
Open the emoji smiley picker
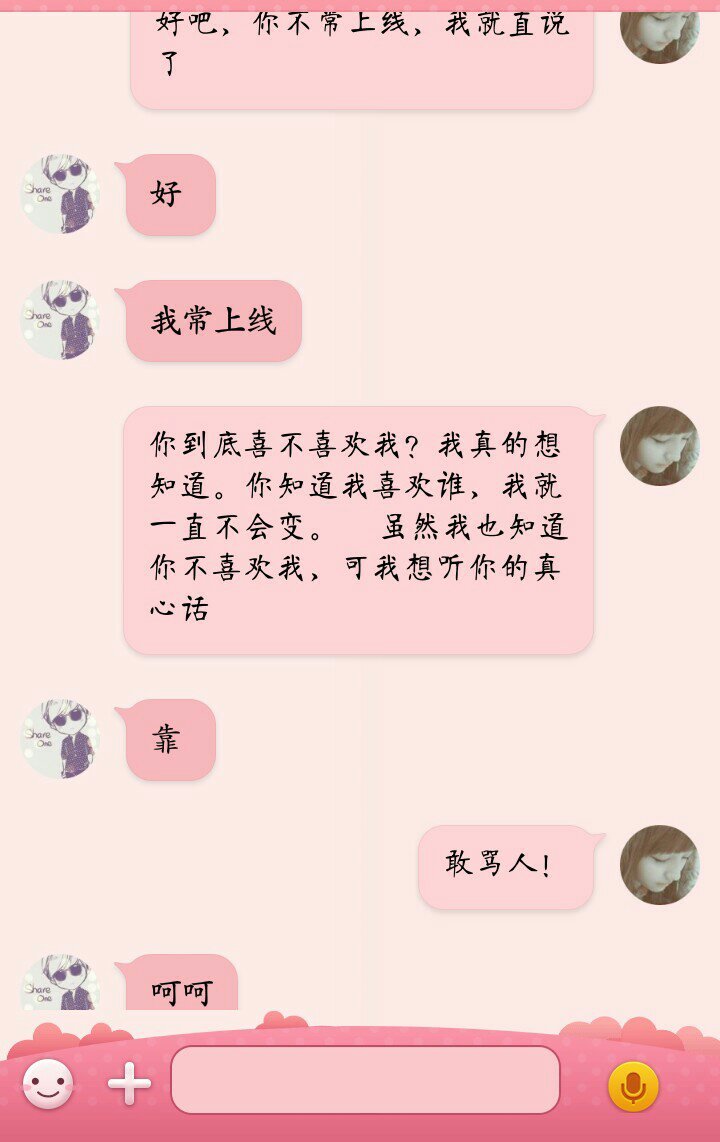[x=47, y=1084]
